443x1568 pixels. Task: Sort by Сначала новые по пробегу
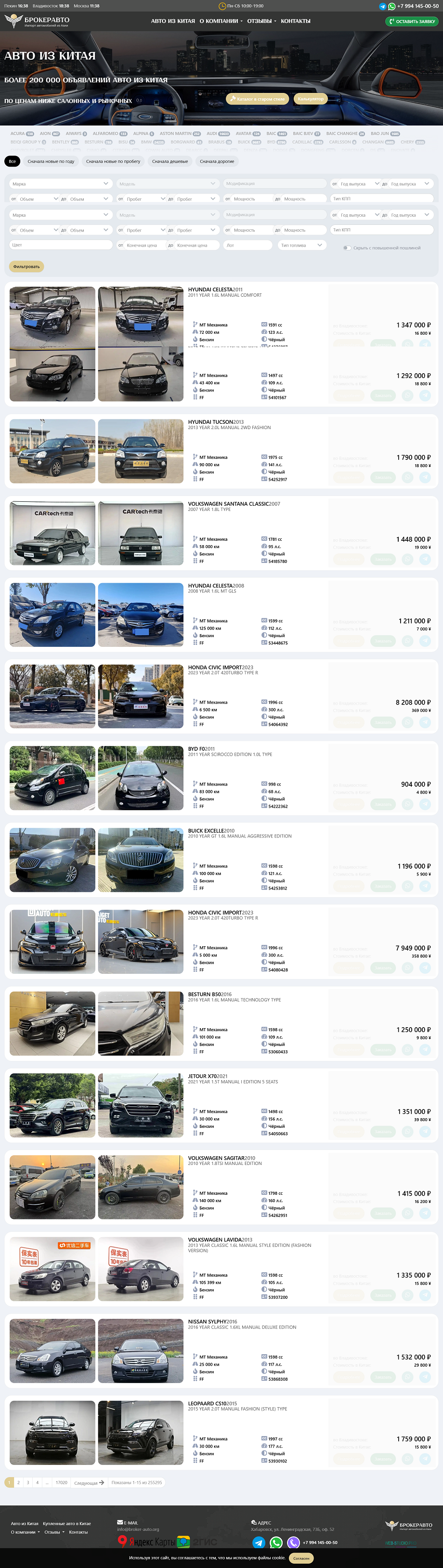113,161
